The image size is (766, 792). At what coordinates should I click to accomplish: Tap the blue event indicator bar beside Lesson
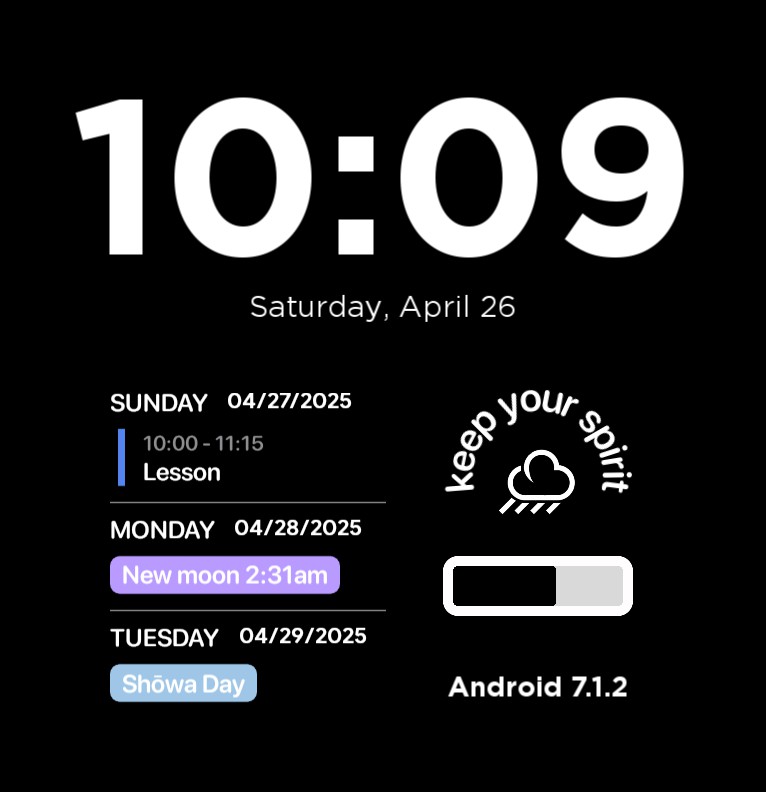pos(122,457)
